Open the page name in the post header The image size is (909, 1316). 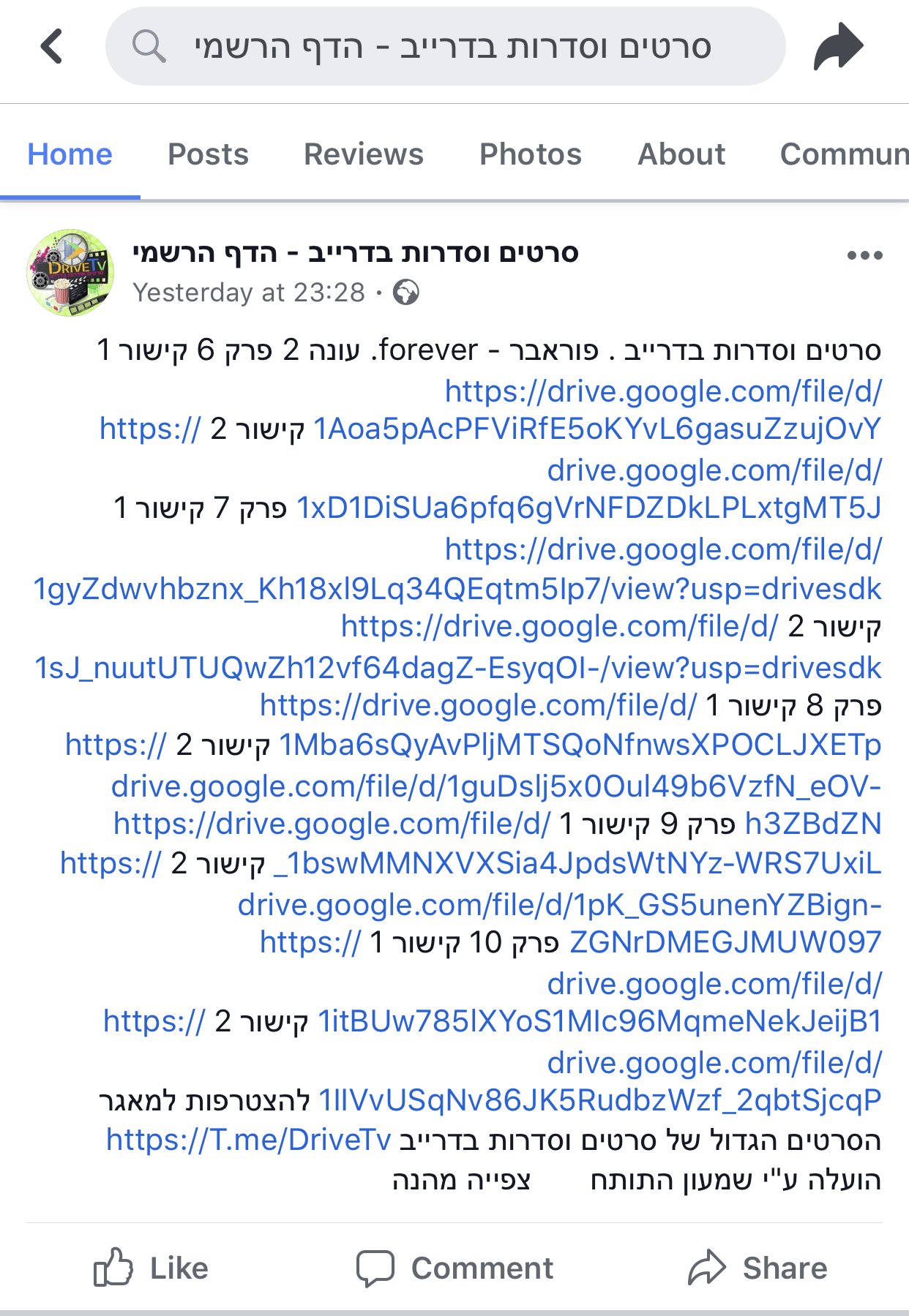click(356, 252)
